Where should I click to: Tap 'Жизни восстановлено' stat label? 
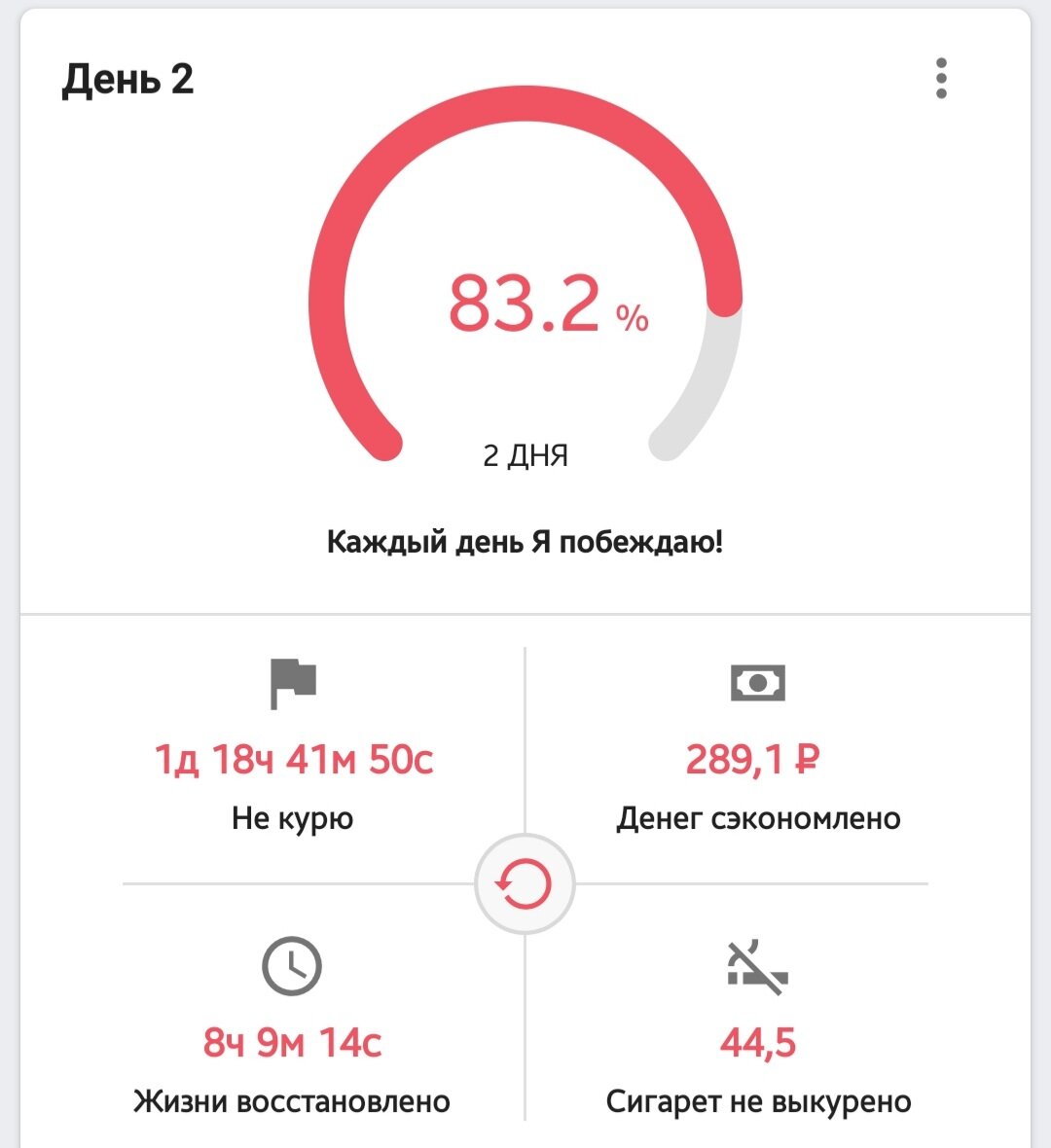[x=290, y=1100]
